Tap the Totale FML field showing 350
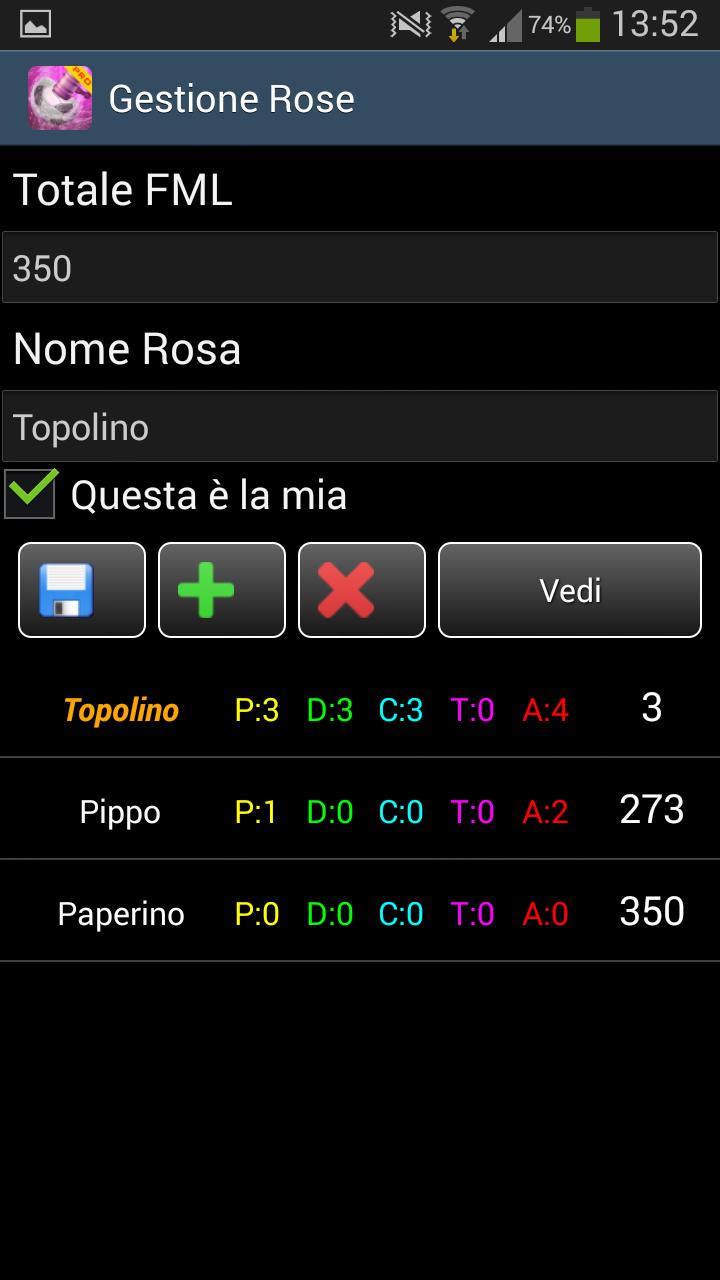 (360, 267)
